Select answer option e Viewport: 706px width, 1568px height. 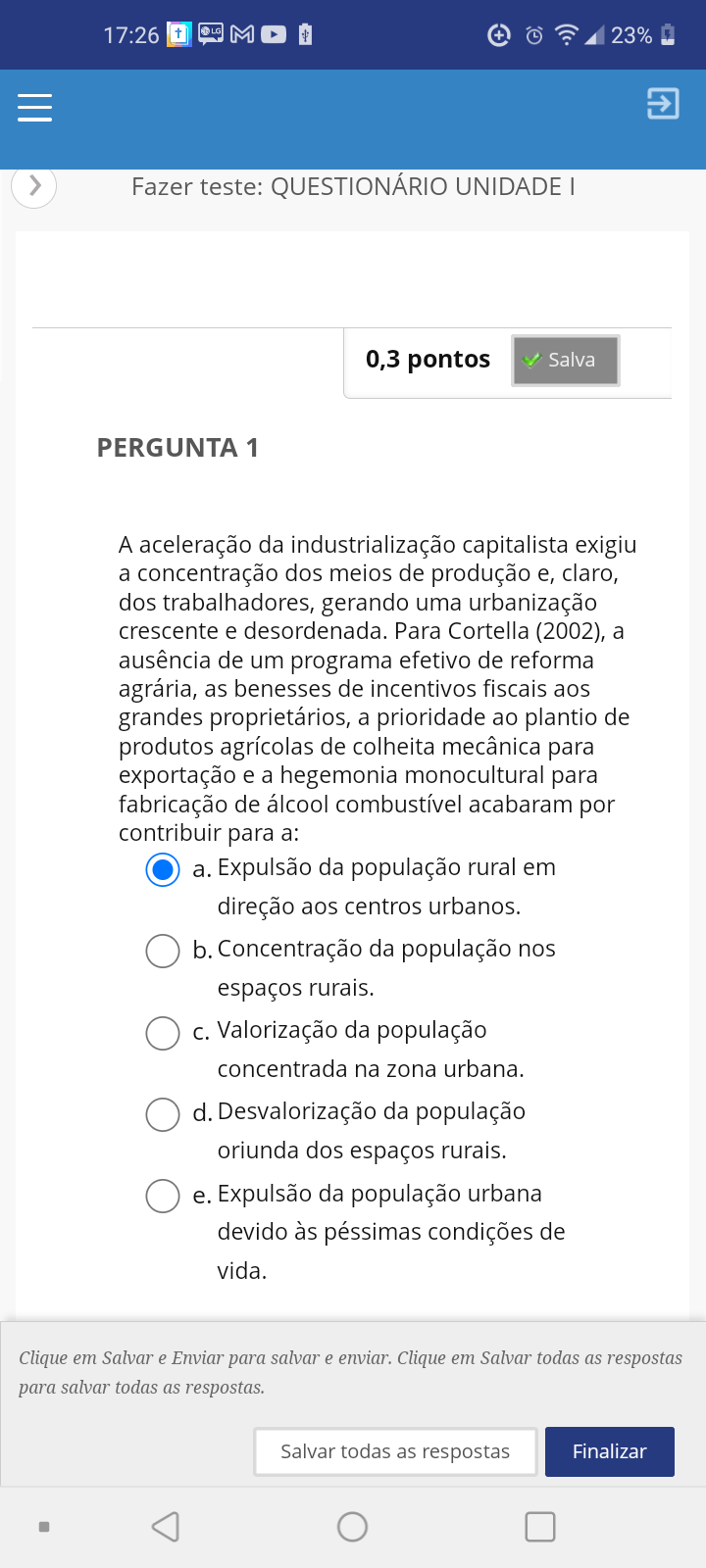click(x=162, y=1196)
